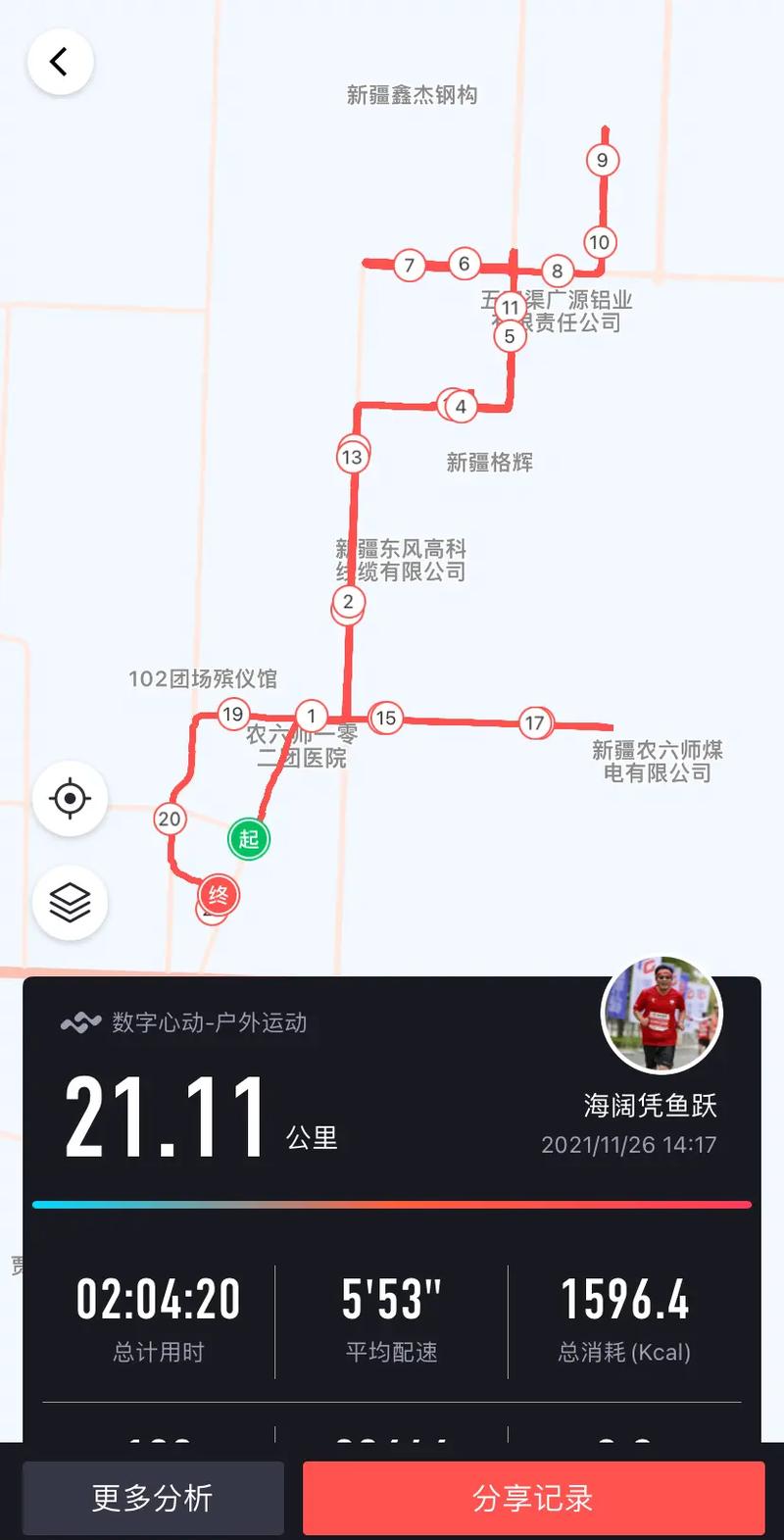The height and width of the screenshot is (1540, 784).
Task: Open the map layers options
Action: point(70,903)
